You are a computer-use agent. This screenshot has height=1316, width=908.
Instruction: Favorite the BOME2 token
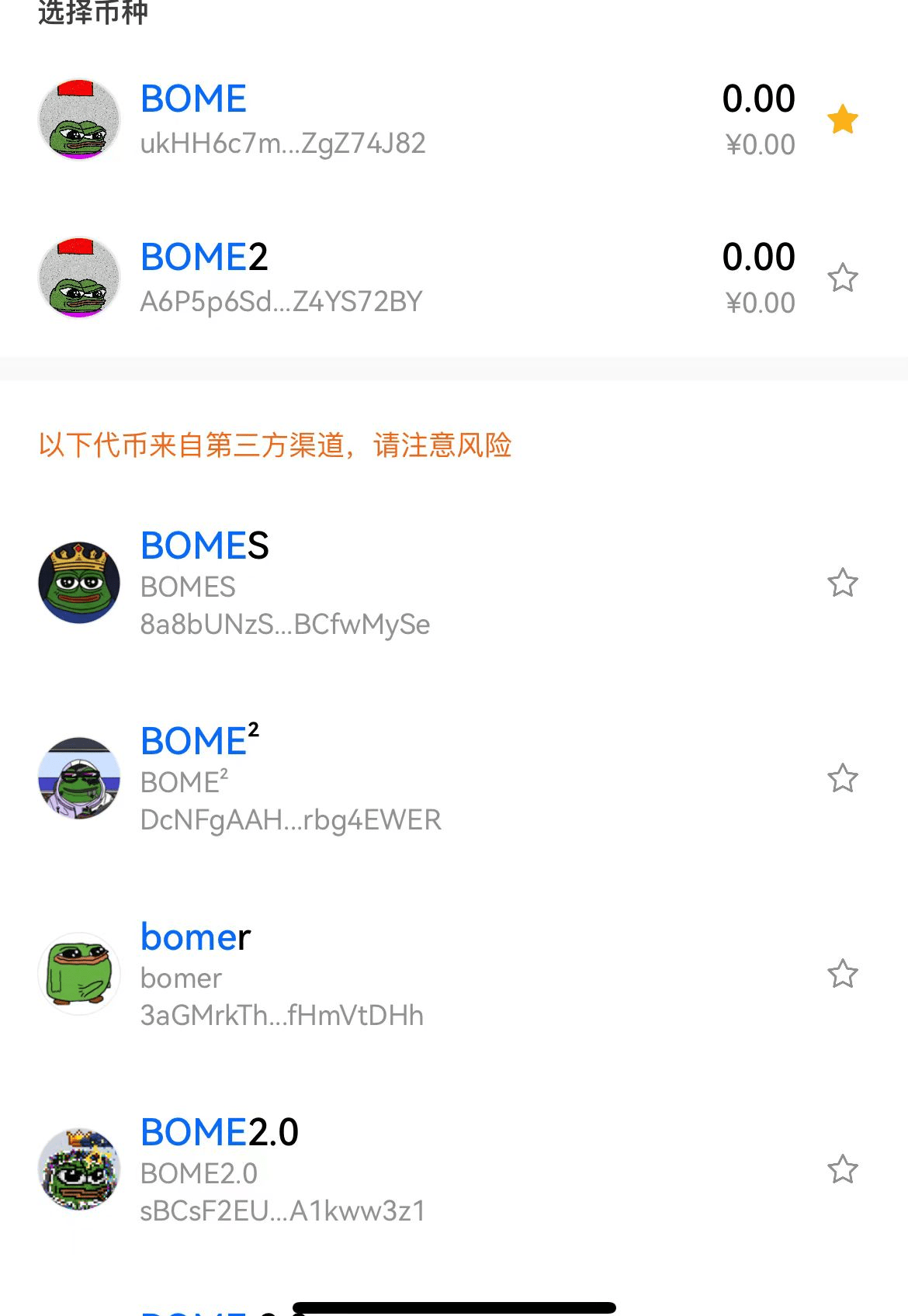pyautogui.click(x=842, y=278)
